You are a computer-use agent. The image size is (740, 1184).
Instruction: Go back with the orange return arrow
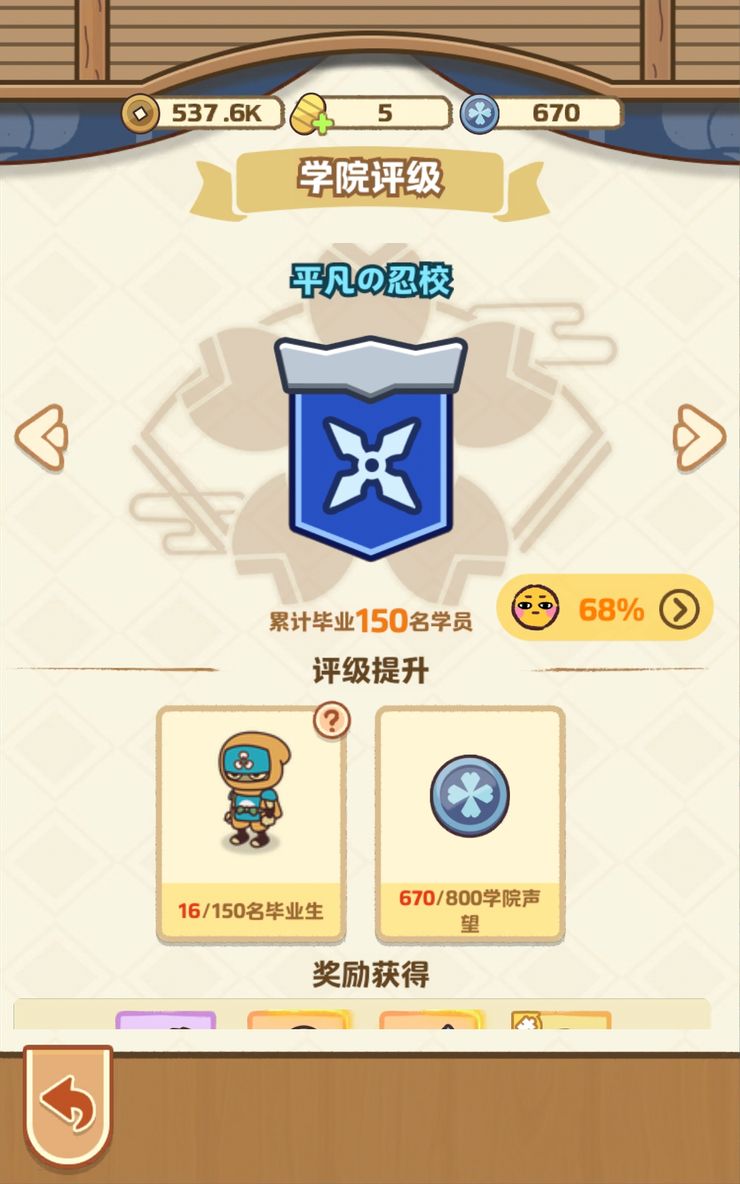[x=67, y=1106]
